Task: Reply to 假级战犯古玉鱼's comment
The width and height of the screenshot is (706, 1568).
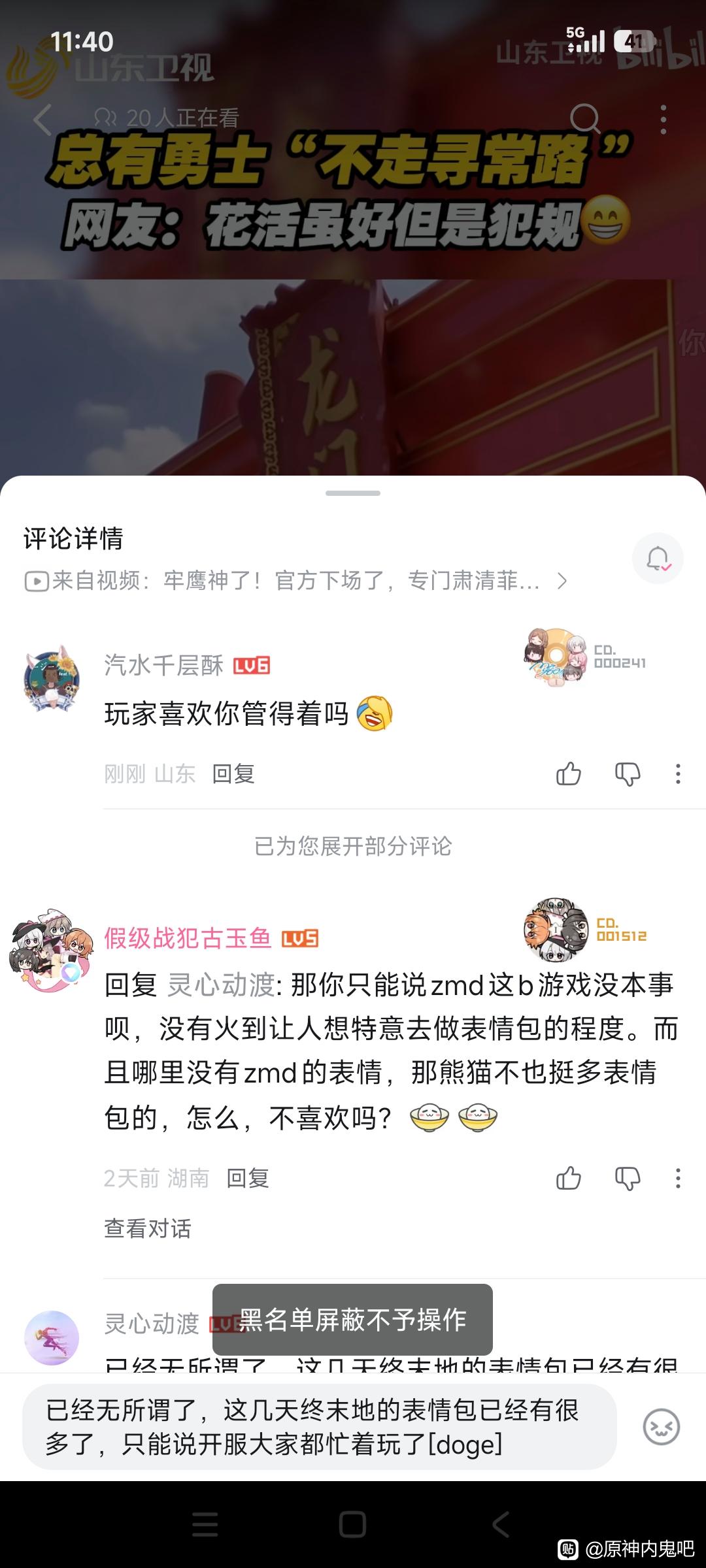Action: coord(248,1179)
